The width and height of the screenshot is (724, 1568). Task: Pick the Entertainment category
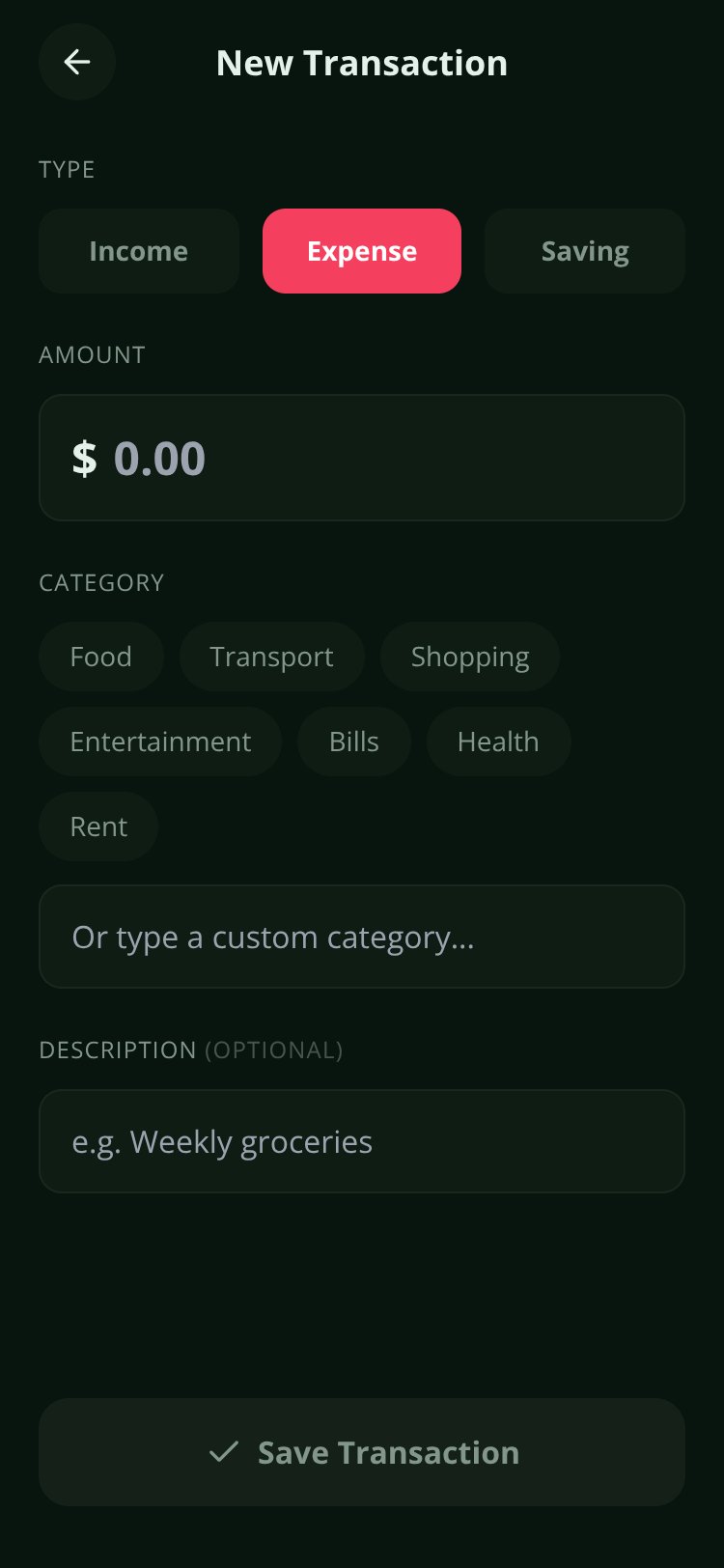pyautogui.click(x=160, y=742)
